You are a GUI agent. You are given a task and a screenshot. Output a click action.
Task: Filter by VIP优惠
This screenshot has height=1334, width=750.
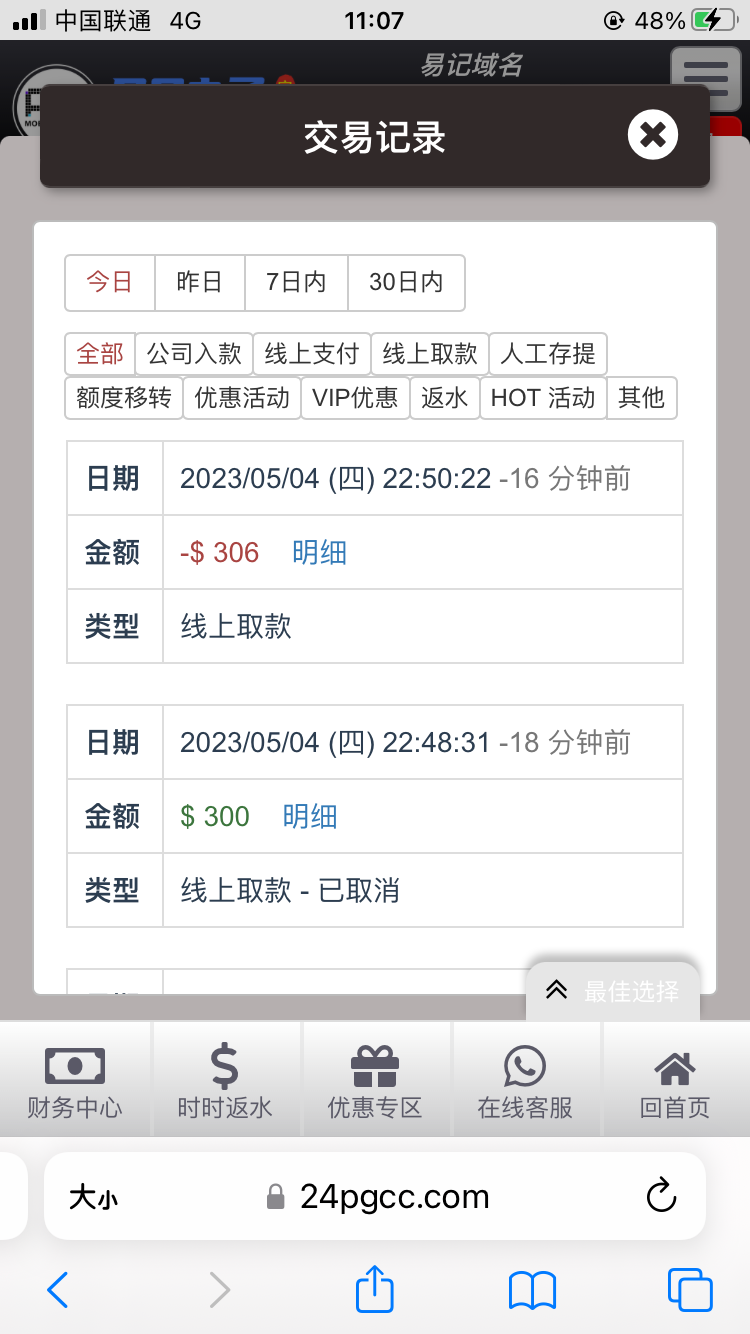tap(354, 398)
